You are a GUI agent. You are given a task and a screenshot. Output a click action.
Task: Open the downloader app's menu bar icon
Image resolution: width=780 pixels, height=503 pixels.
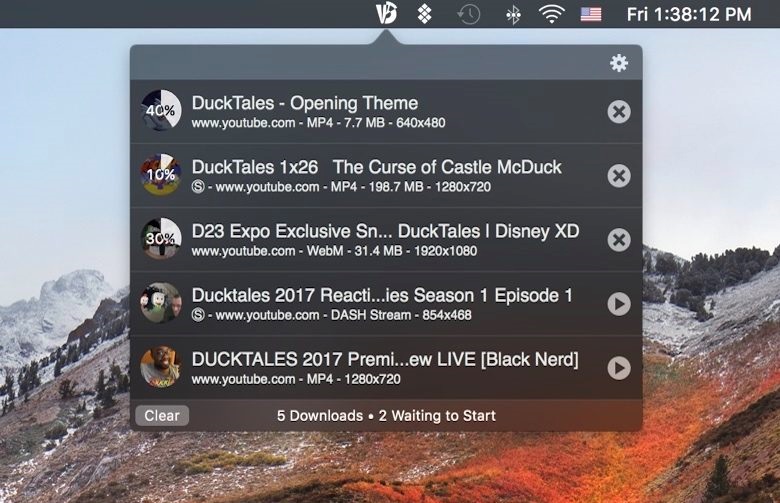(386, 14)
